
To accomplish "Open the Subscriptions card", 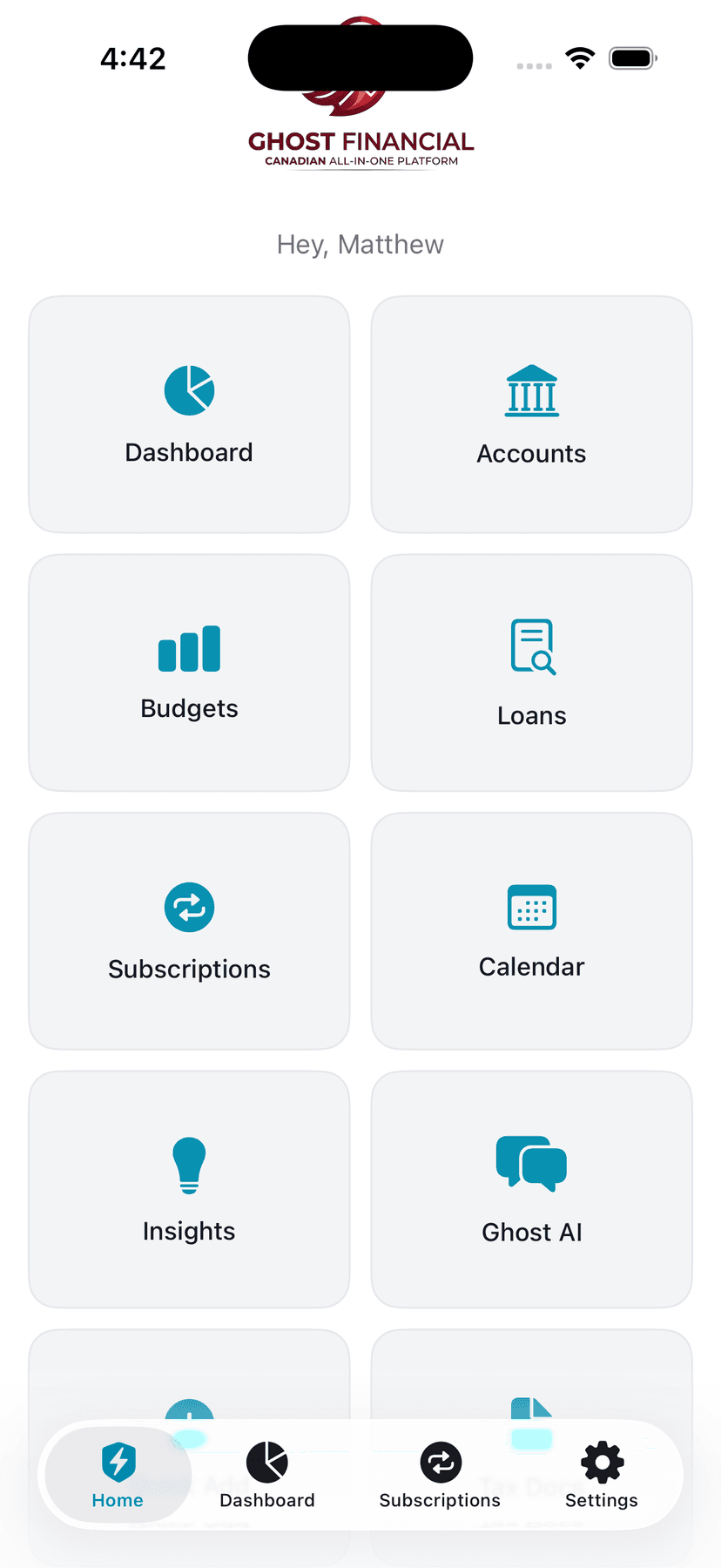I will (189, 930).
